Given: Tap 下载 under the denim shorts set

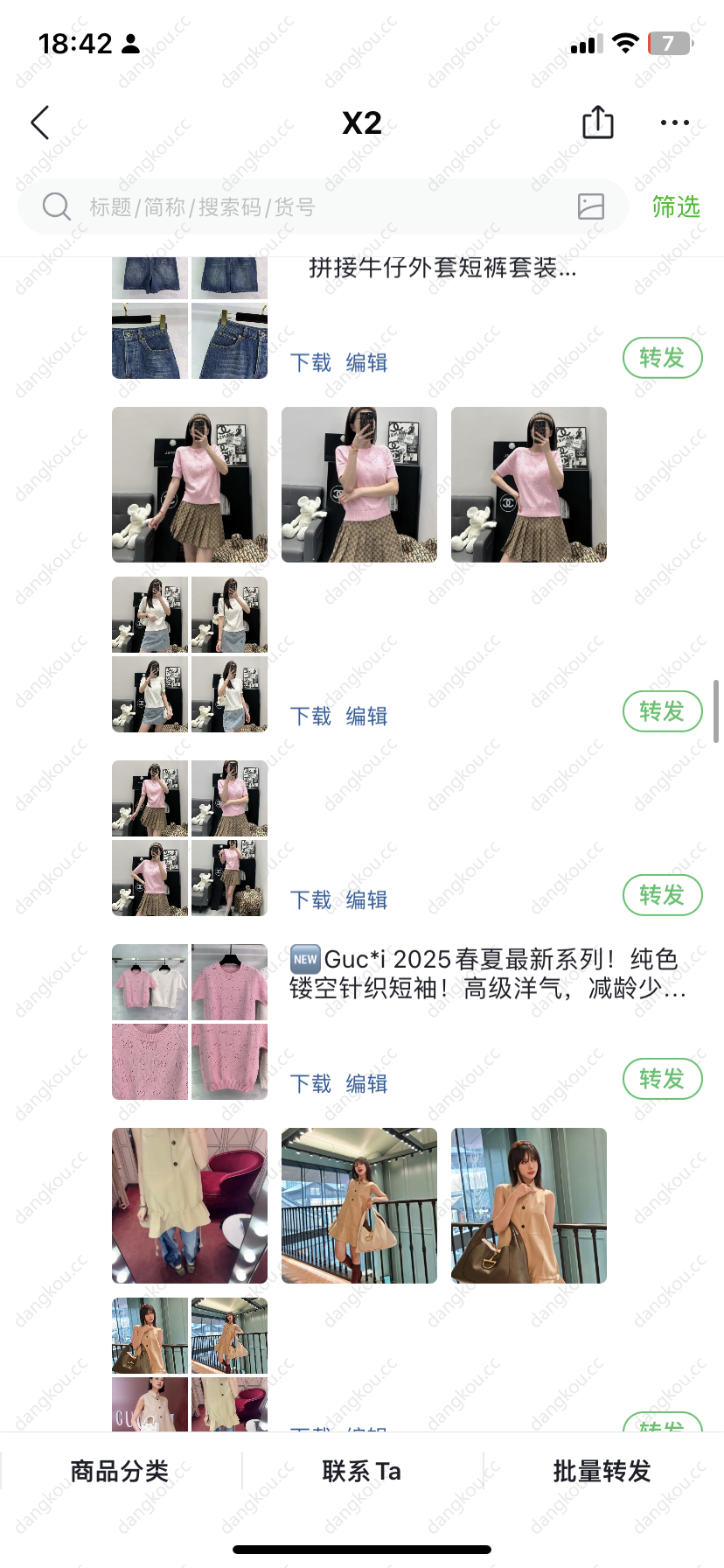Looking at the screenshot, I should click(x=310, y=362).
